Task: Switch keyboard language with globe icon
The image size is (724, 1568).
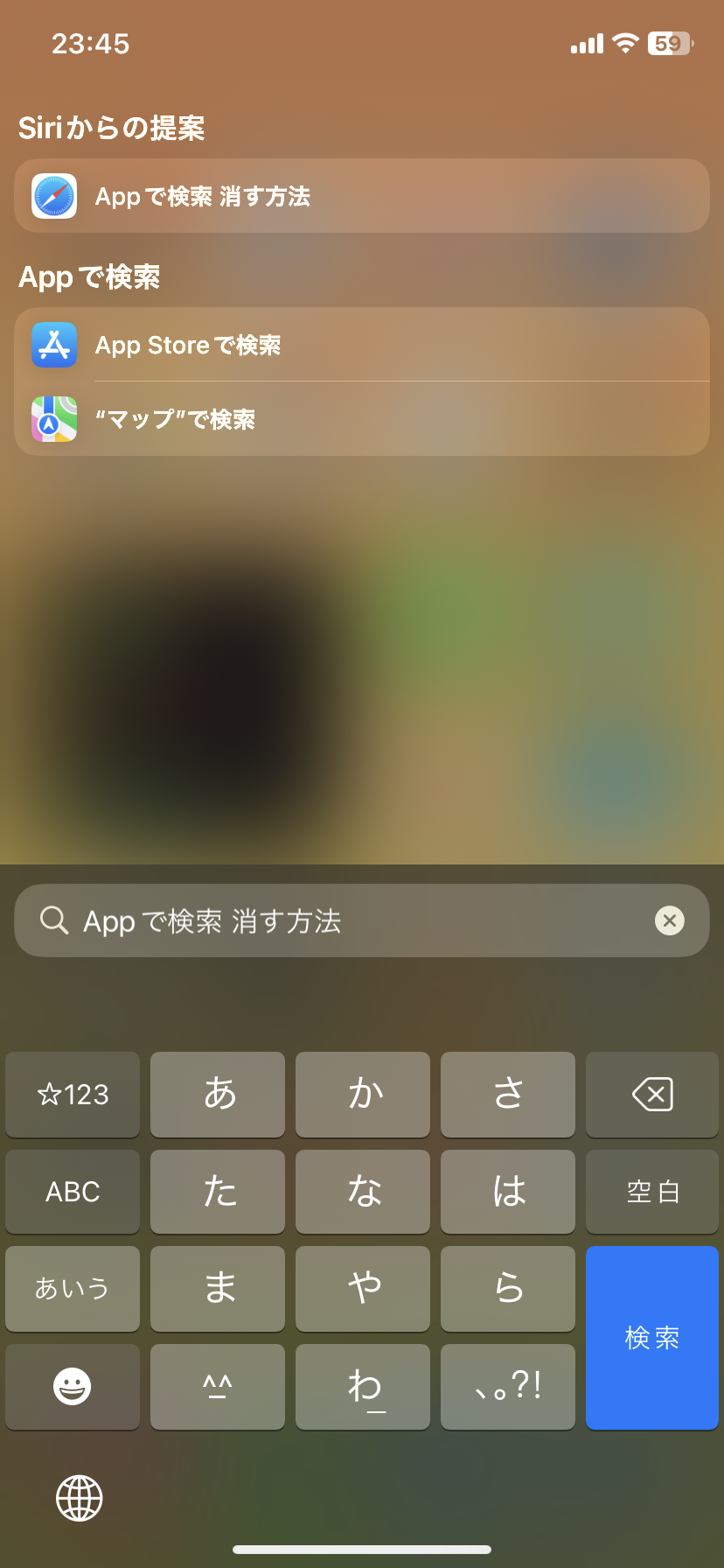Action: tap(80, 1497)
